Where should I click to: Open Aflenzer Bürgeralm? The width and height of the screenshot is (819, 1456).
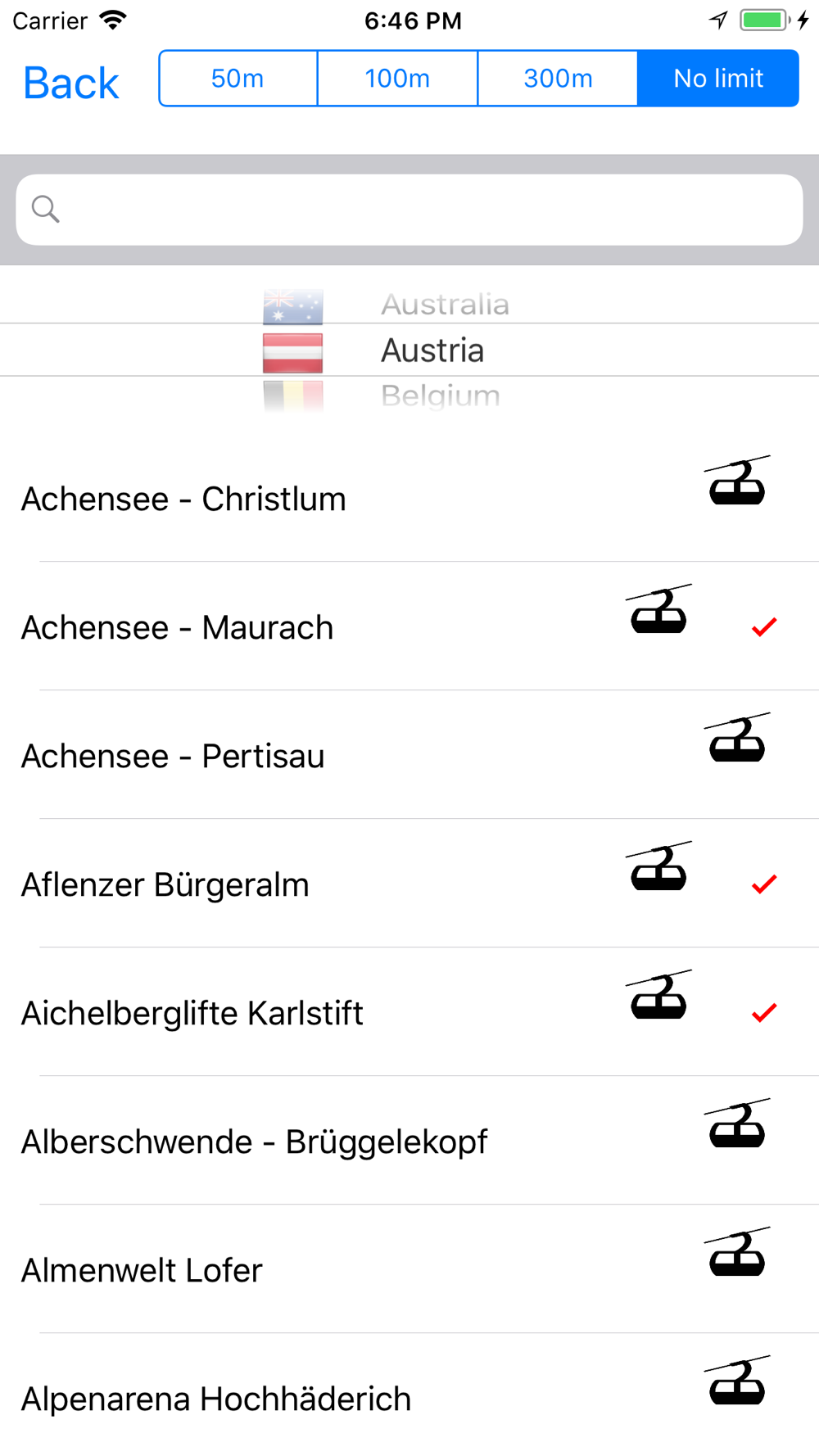[409, 884]
